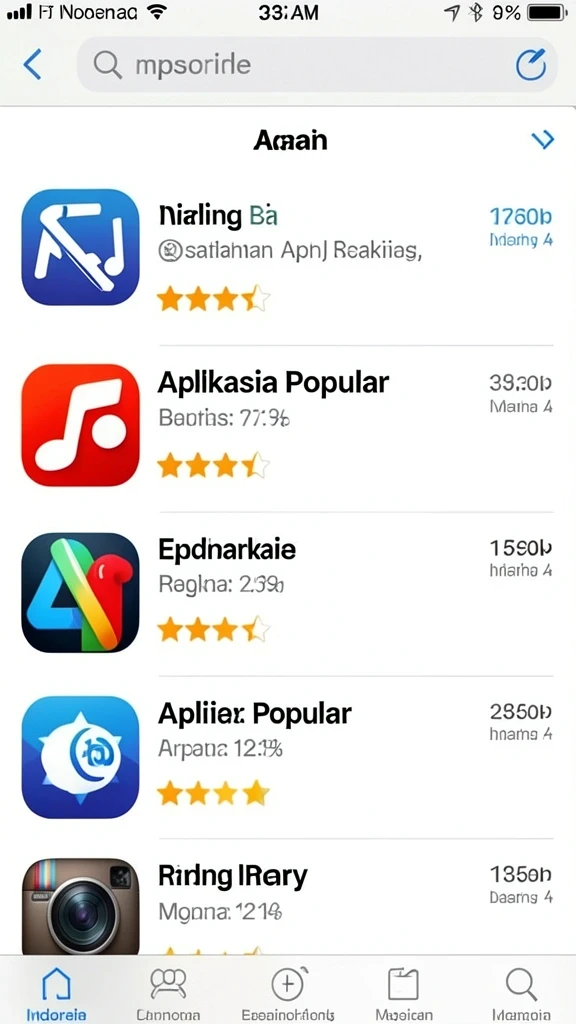Tap the blue 1760b label for Nialing Ba

520,217
